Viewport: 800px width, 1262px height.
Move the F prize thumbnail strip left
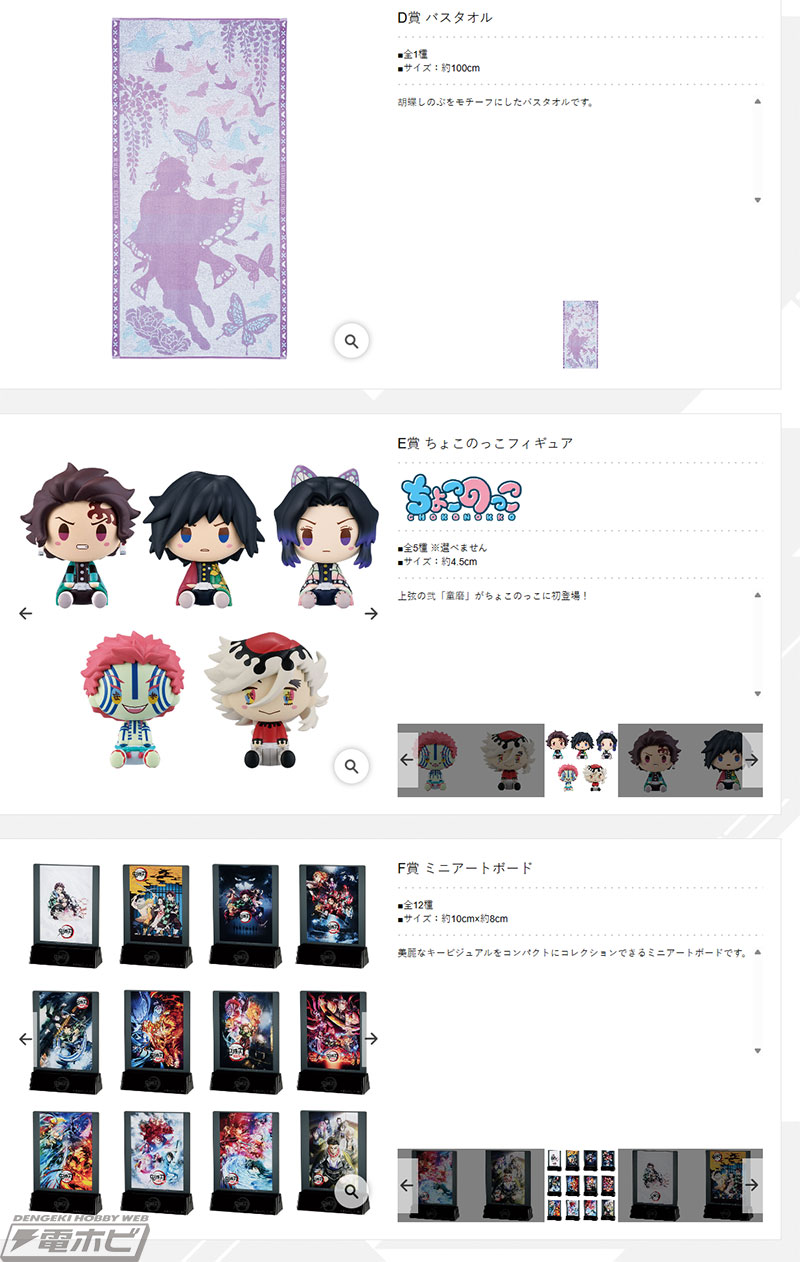(x=406, y=1185)
